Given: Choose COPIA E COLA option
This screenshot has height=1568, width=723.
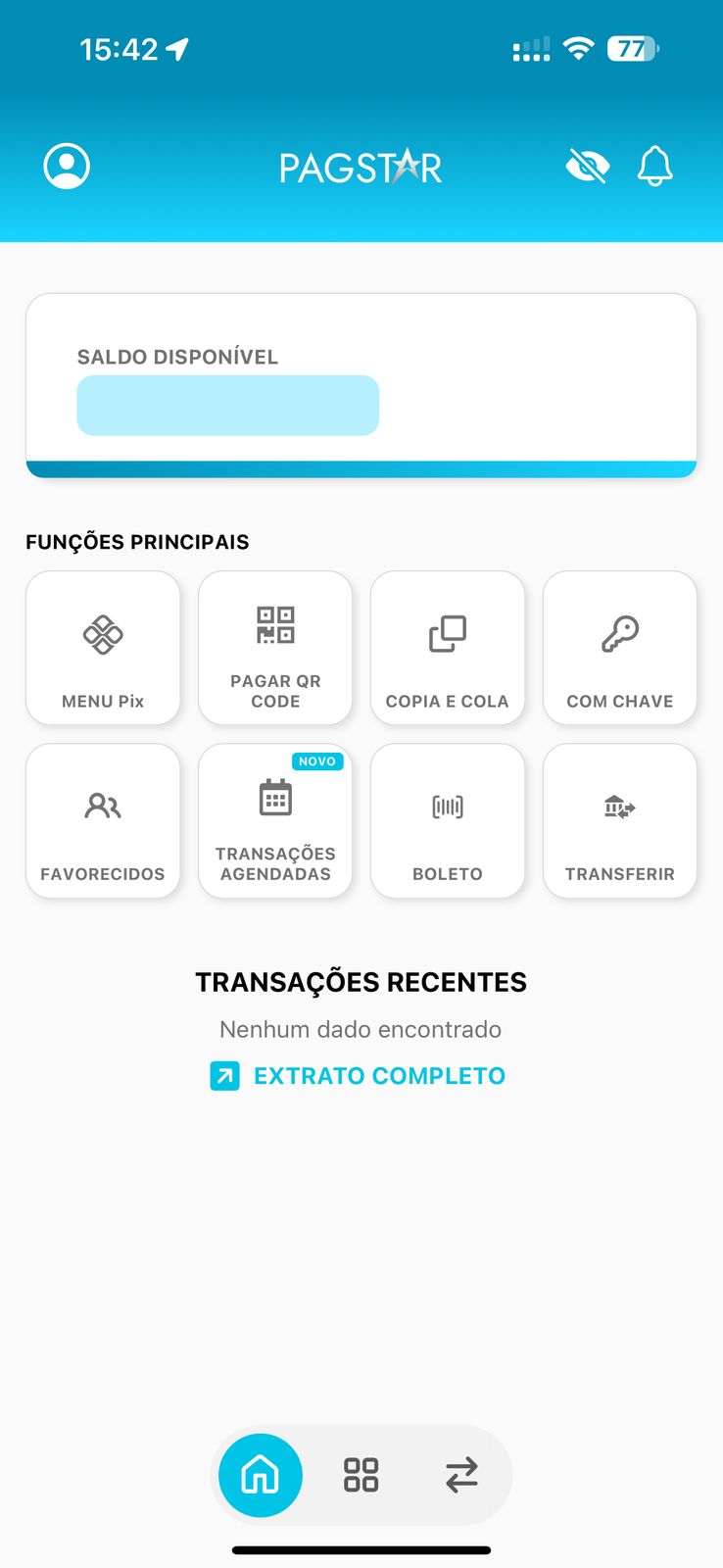Looking at the screenshot, I should pos(448,648).
